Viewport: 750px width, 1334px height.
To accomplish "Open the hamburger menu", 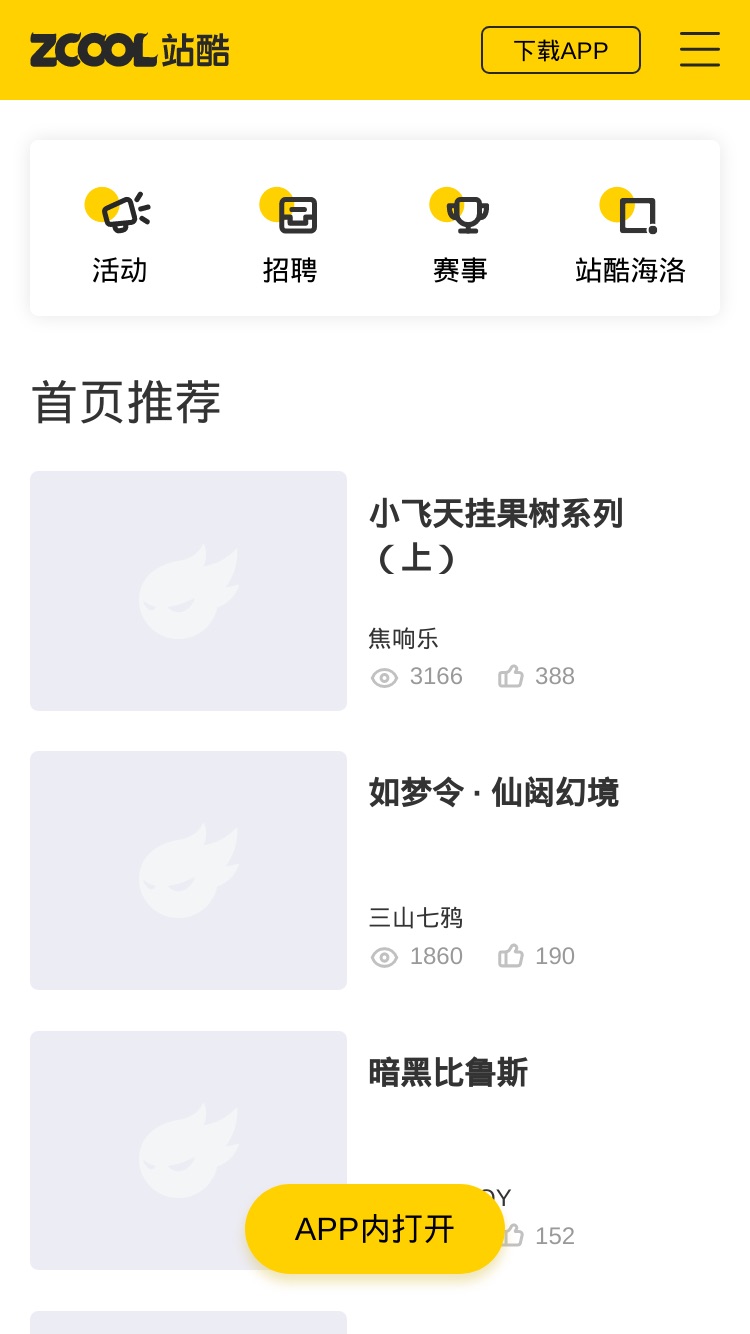I will (x=700, y=49).
